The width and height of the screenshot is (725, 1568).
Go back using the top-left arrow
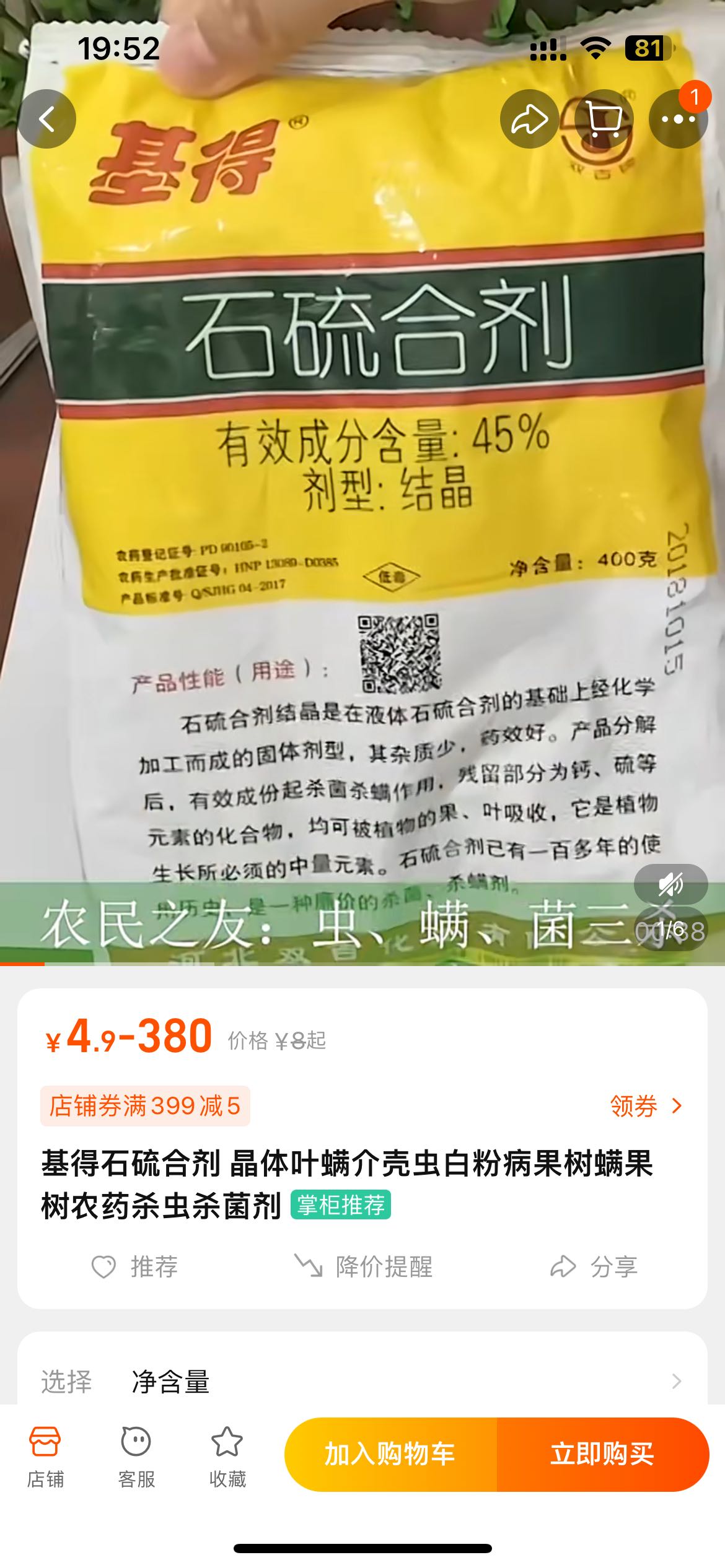tap(47, 119)
